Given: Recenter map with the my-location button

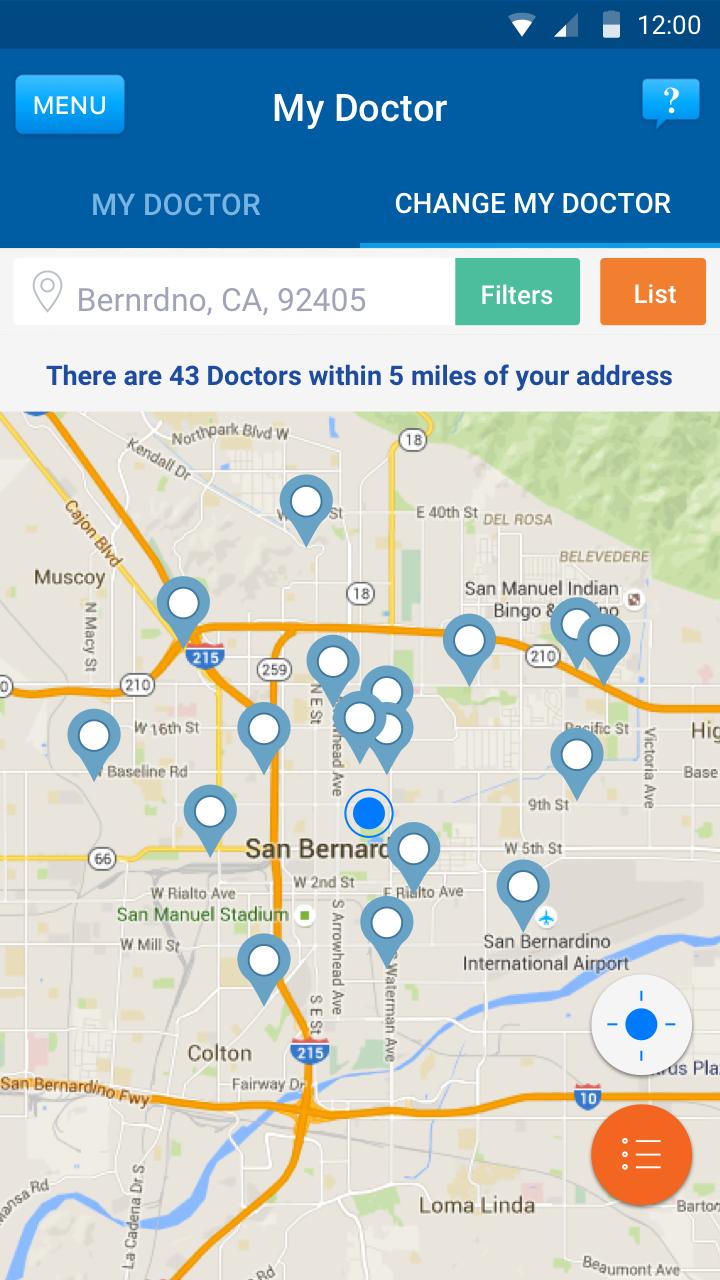Looking at the screenshot, I should pyautogui.click(x=641, y=1024).
